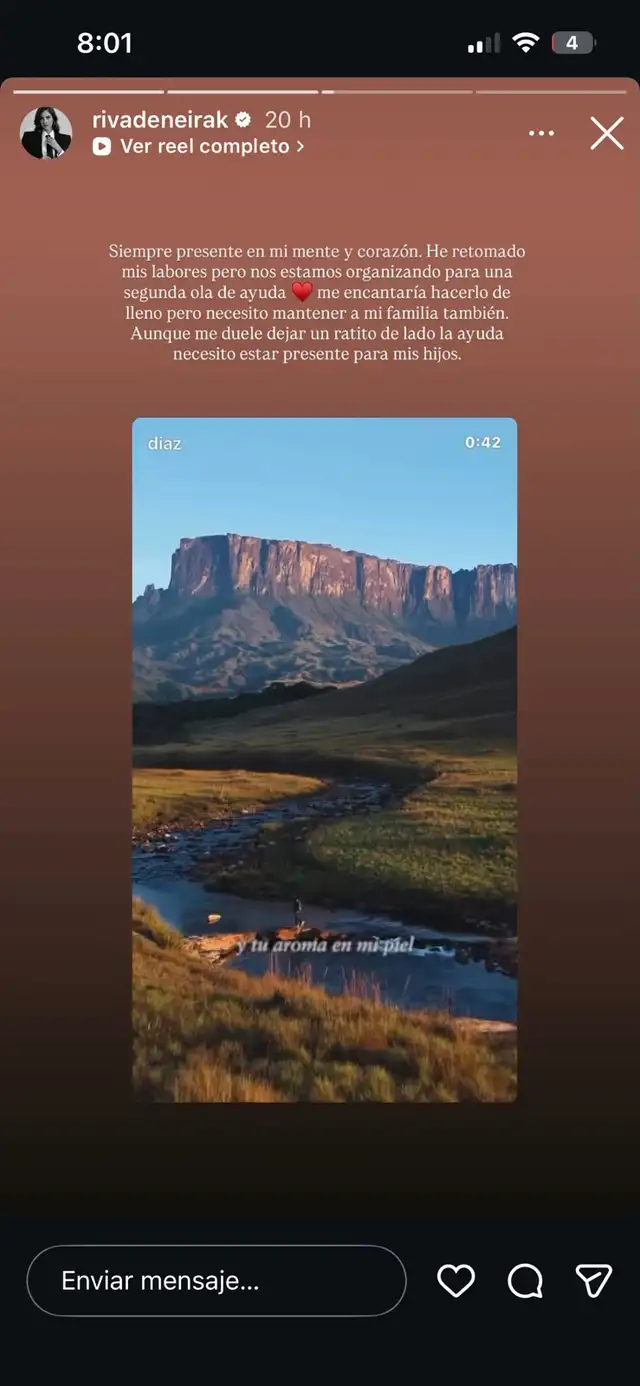Share the story via paper plane icon

point(594,1281)
